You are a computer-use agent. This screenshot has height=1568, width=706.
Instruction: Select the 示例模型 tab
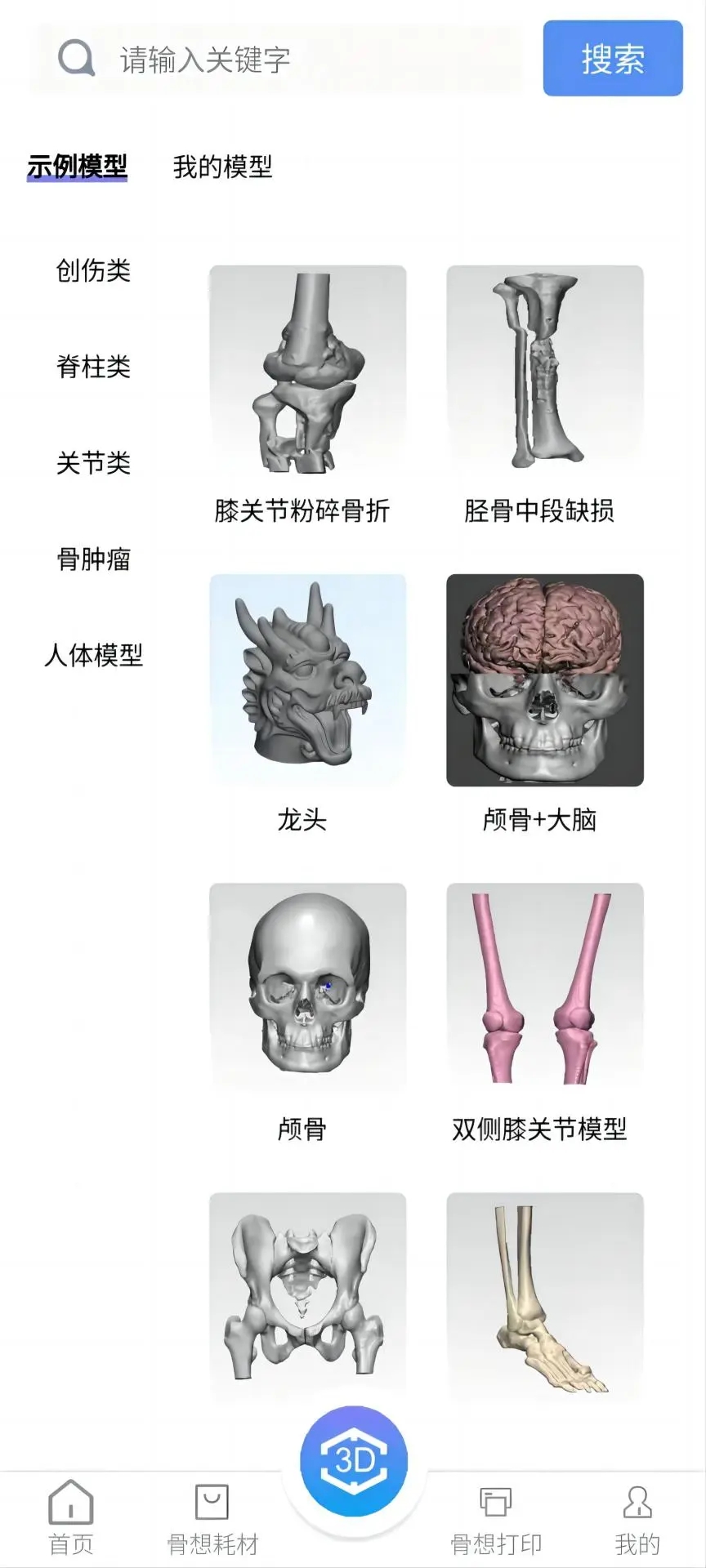coord(77,167)
